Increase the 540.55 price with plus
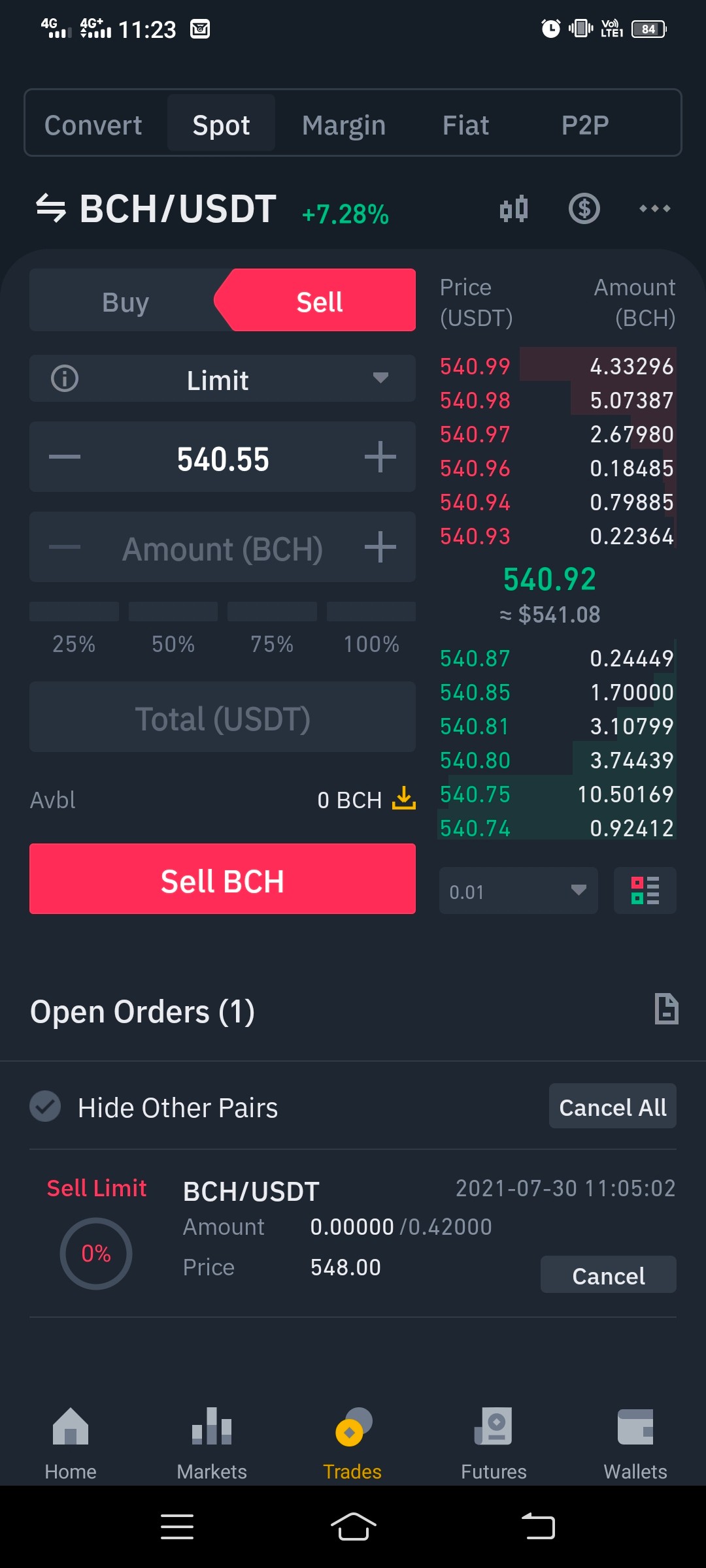The image size is (706, 1568). tap(380, 457)
